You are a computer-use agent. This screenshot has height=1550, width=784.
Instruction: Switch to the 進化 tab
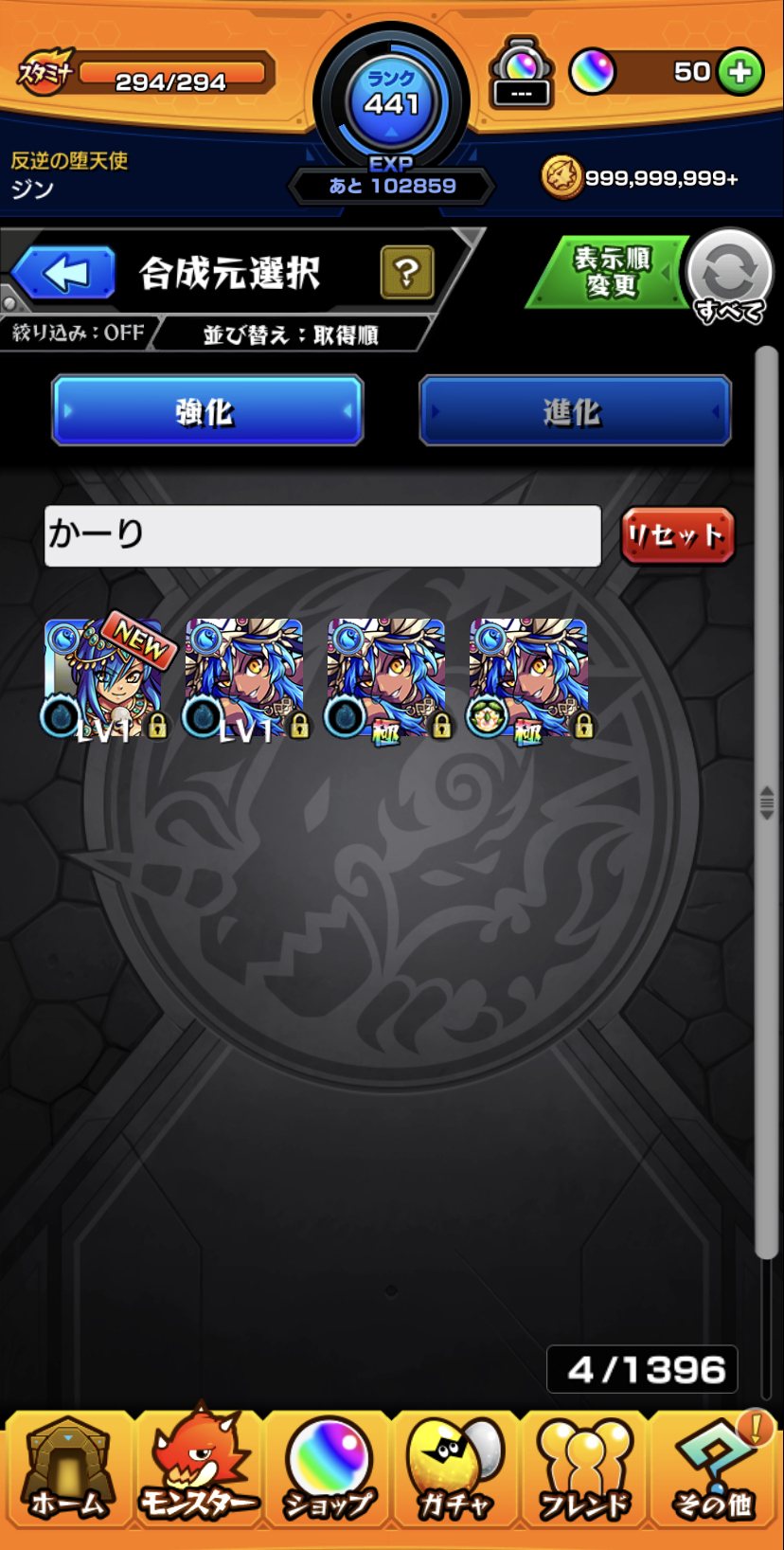click(575, 411)
